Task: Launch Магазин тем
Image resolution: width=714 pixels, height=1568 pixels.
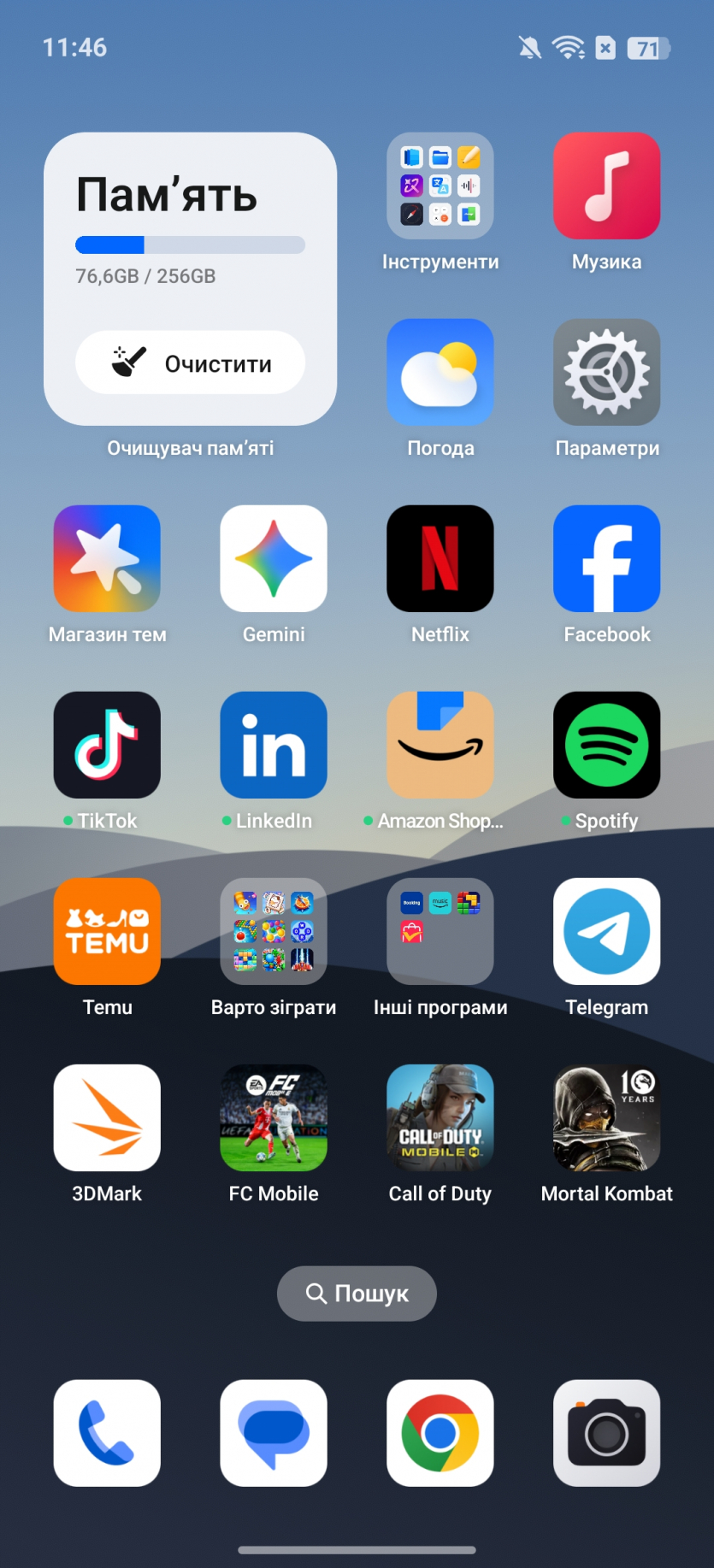Action: 107,558
